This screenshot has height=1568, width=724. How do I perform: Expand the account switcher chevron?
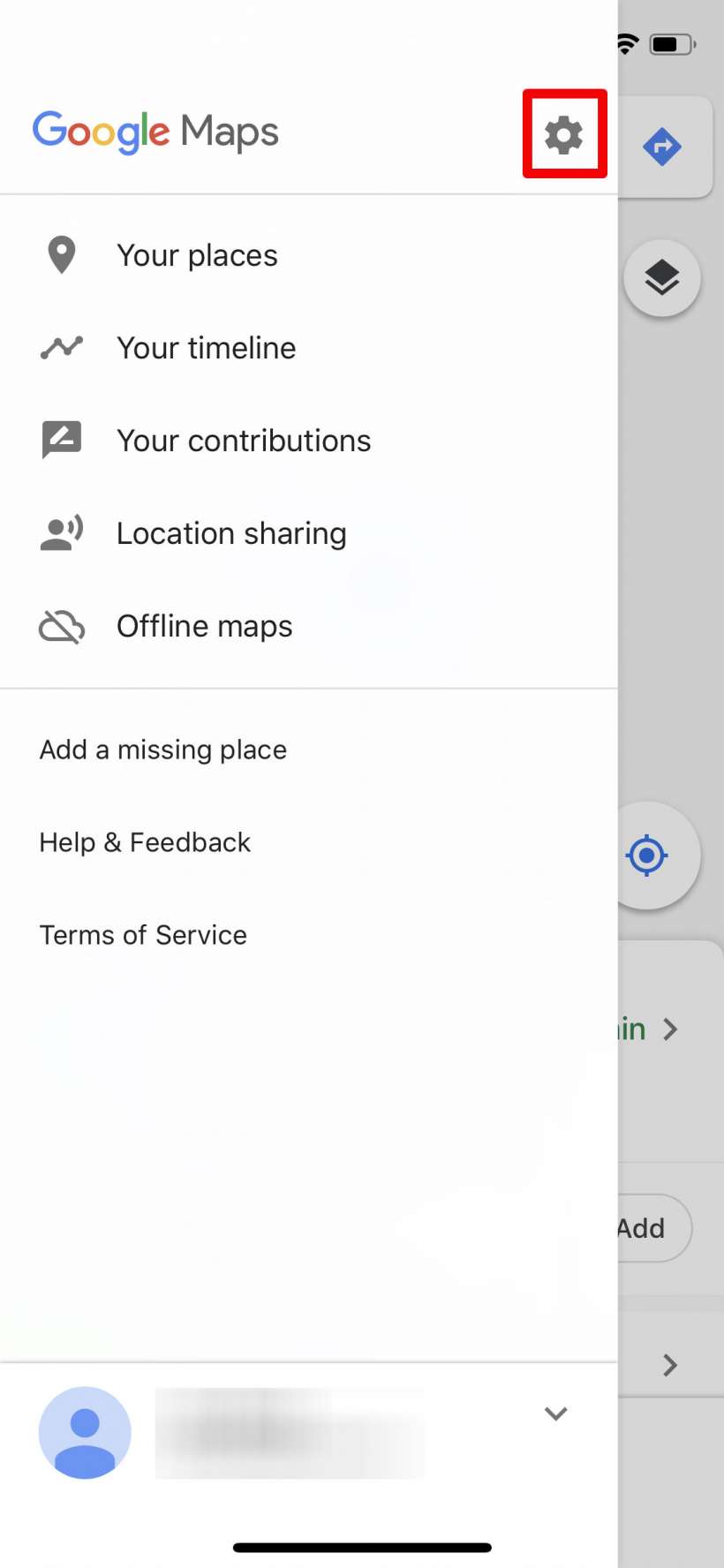[555, 1413]
